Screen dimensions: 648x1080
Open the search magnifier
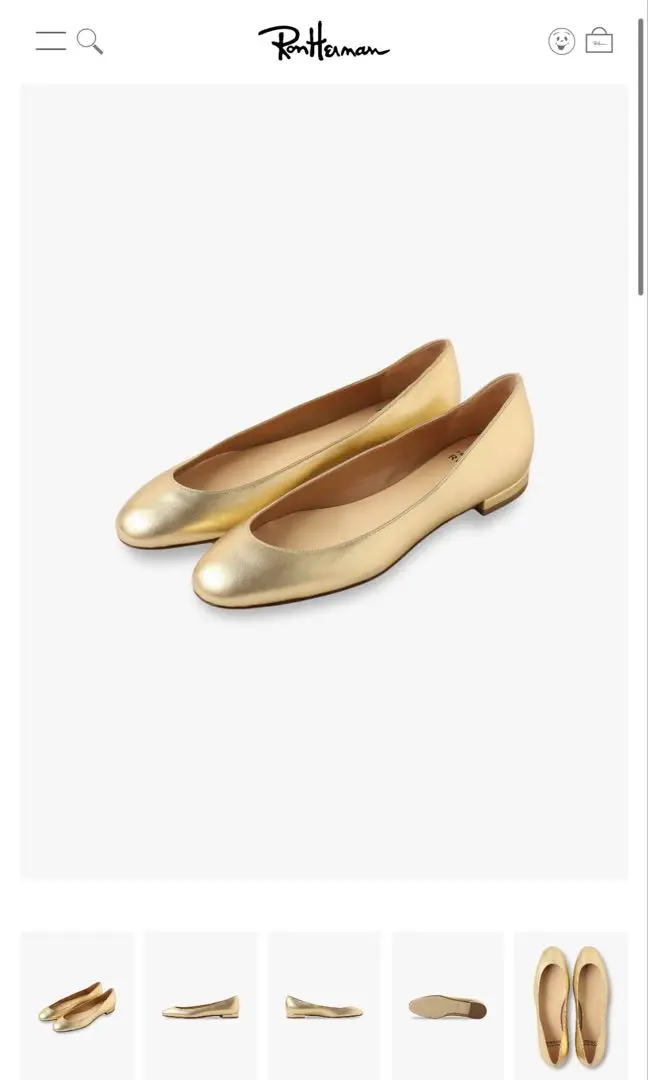coord(90,41)
